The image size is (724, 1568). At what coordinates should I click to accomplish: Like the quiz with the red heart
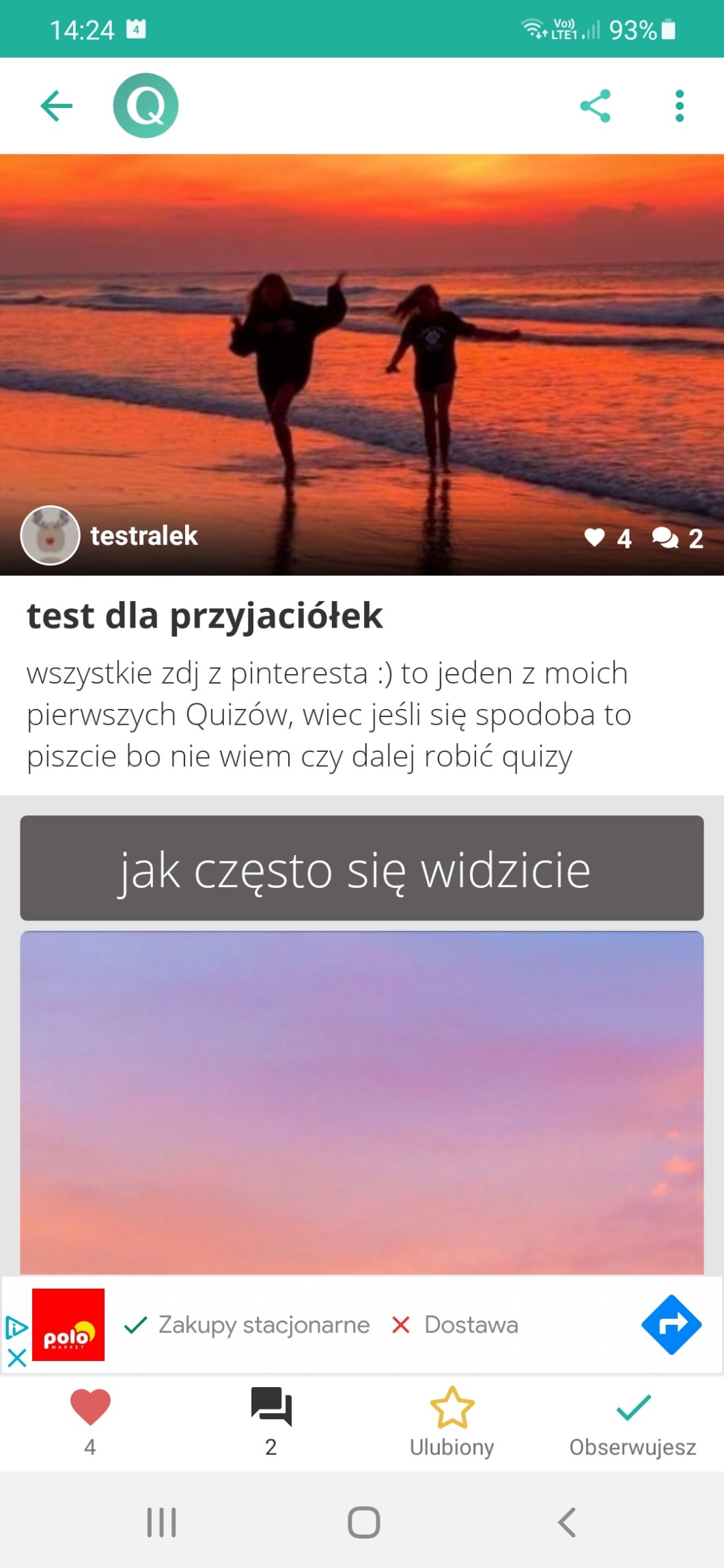point(90,1409)
